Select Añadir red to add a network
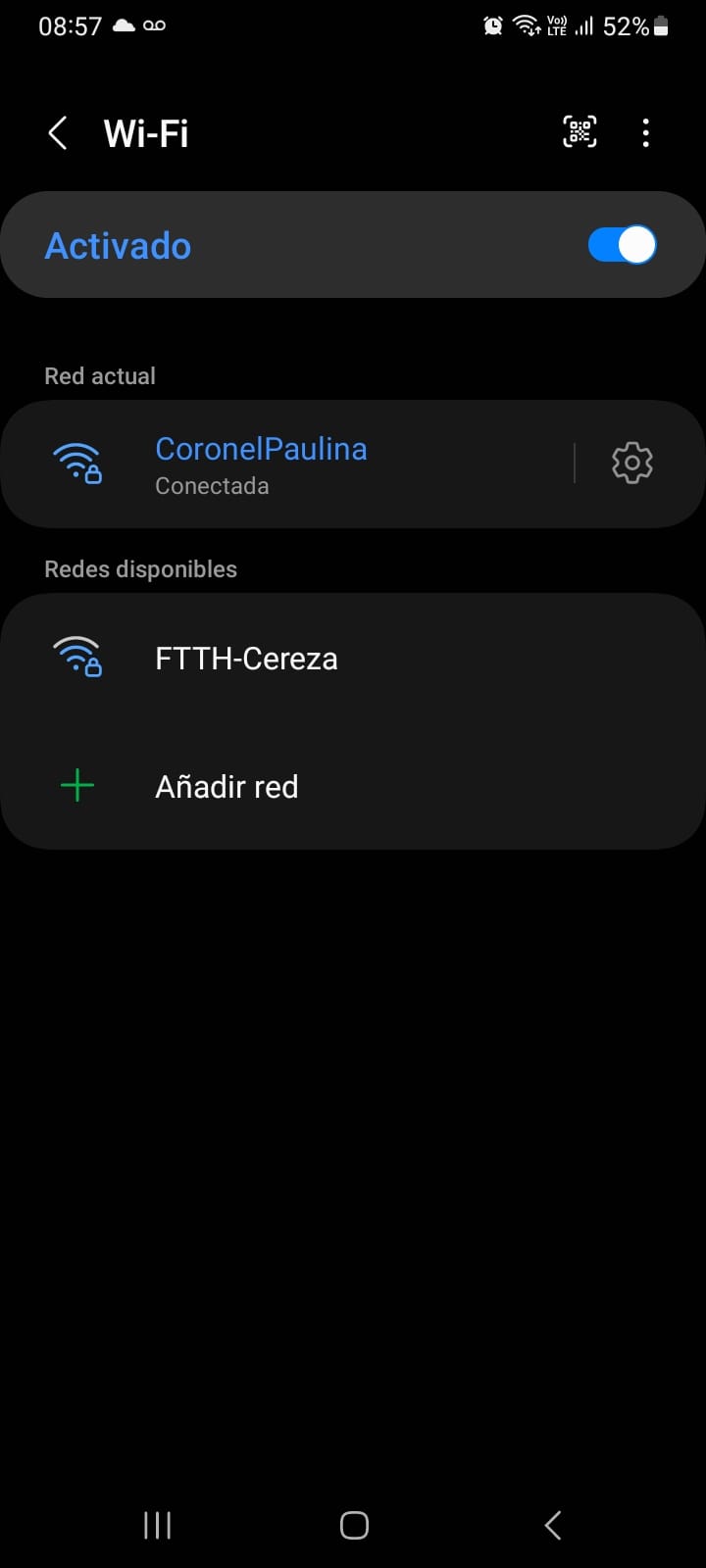 click(227, 787)
